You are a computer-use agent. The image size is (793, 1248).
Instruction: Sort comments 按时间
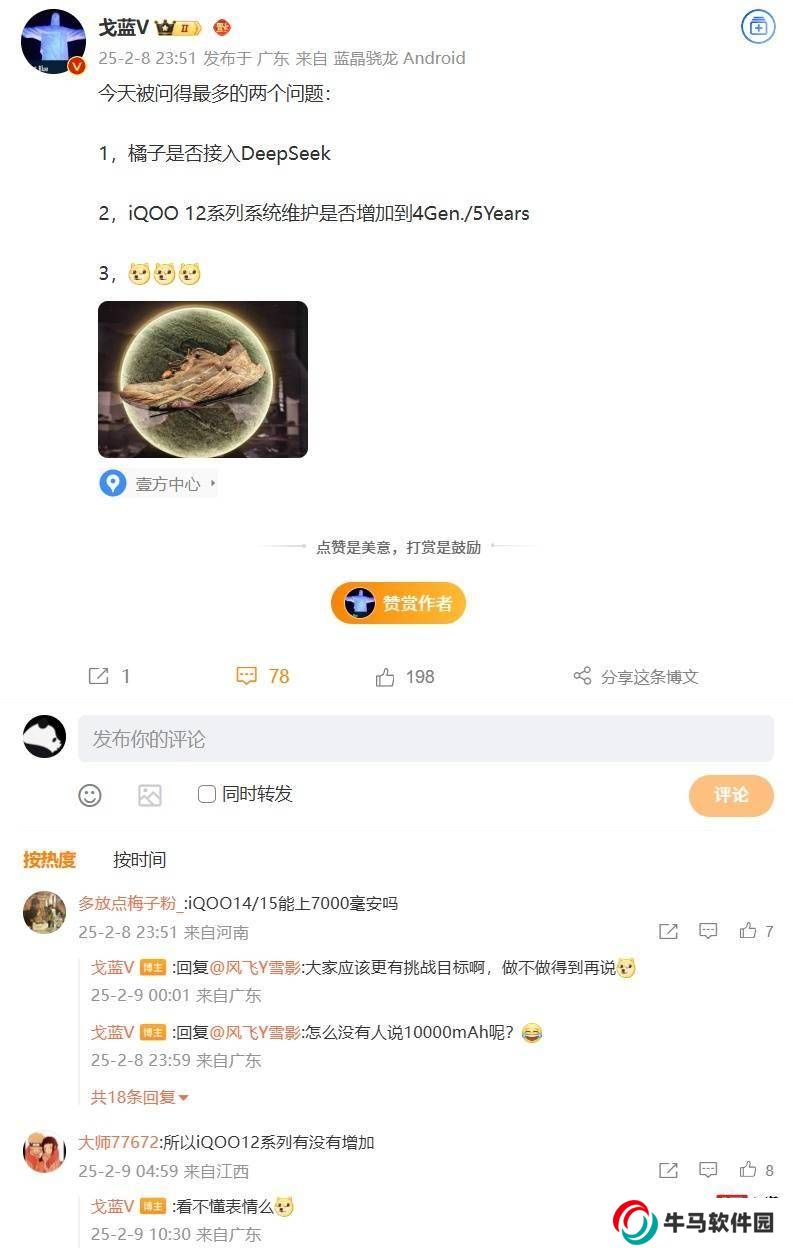(139, 859)
